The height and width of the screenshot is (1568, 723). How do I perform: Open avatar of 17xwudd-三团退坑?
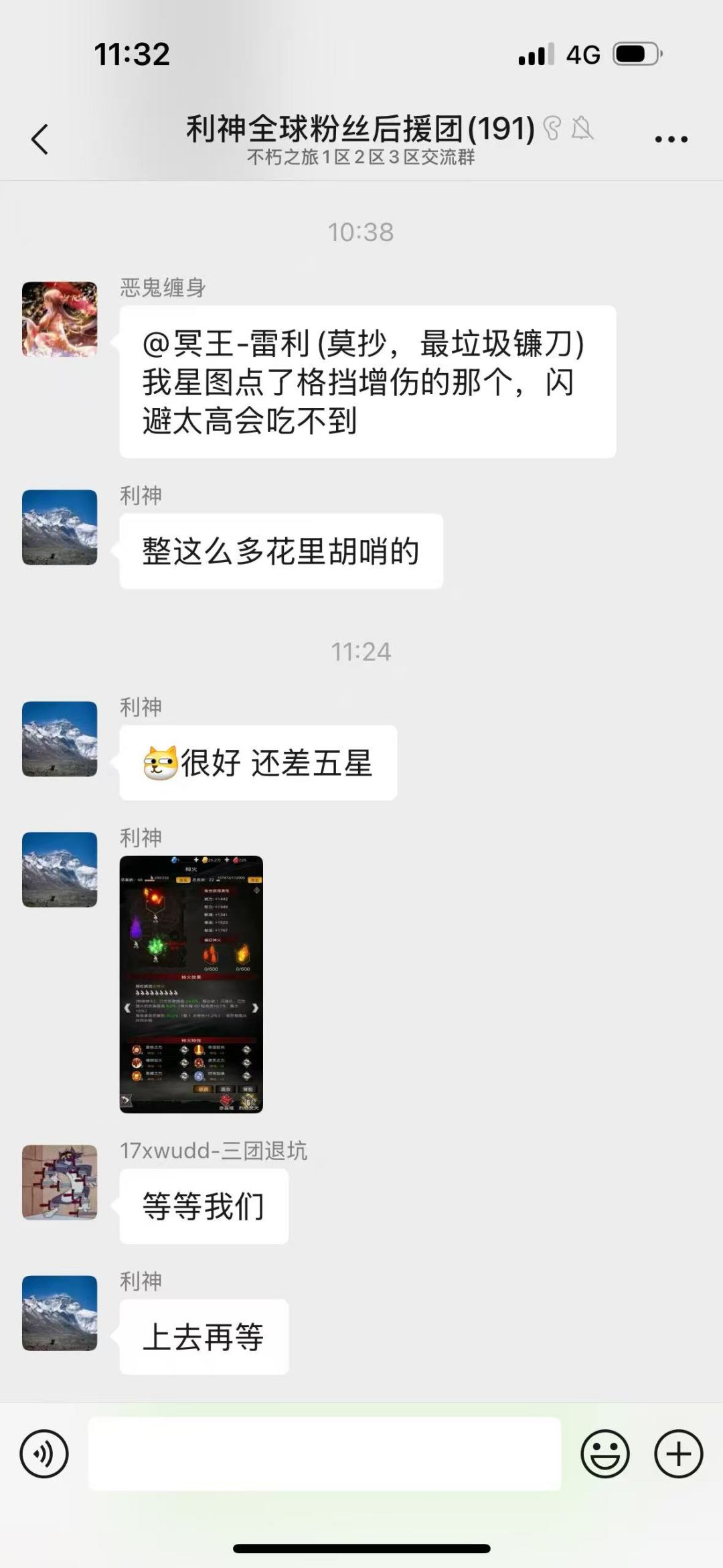(60, 1182)
